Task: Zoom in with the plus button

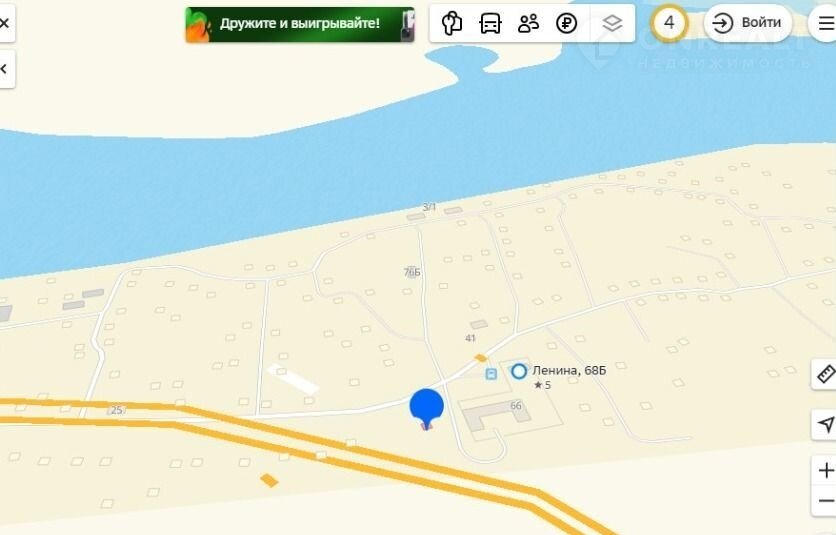Action: (x=825, y=470)
